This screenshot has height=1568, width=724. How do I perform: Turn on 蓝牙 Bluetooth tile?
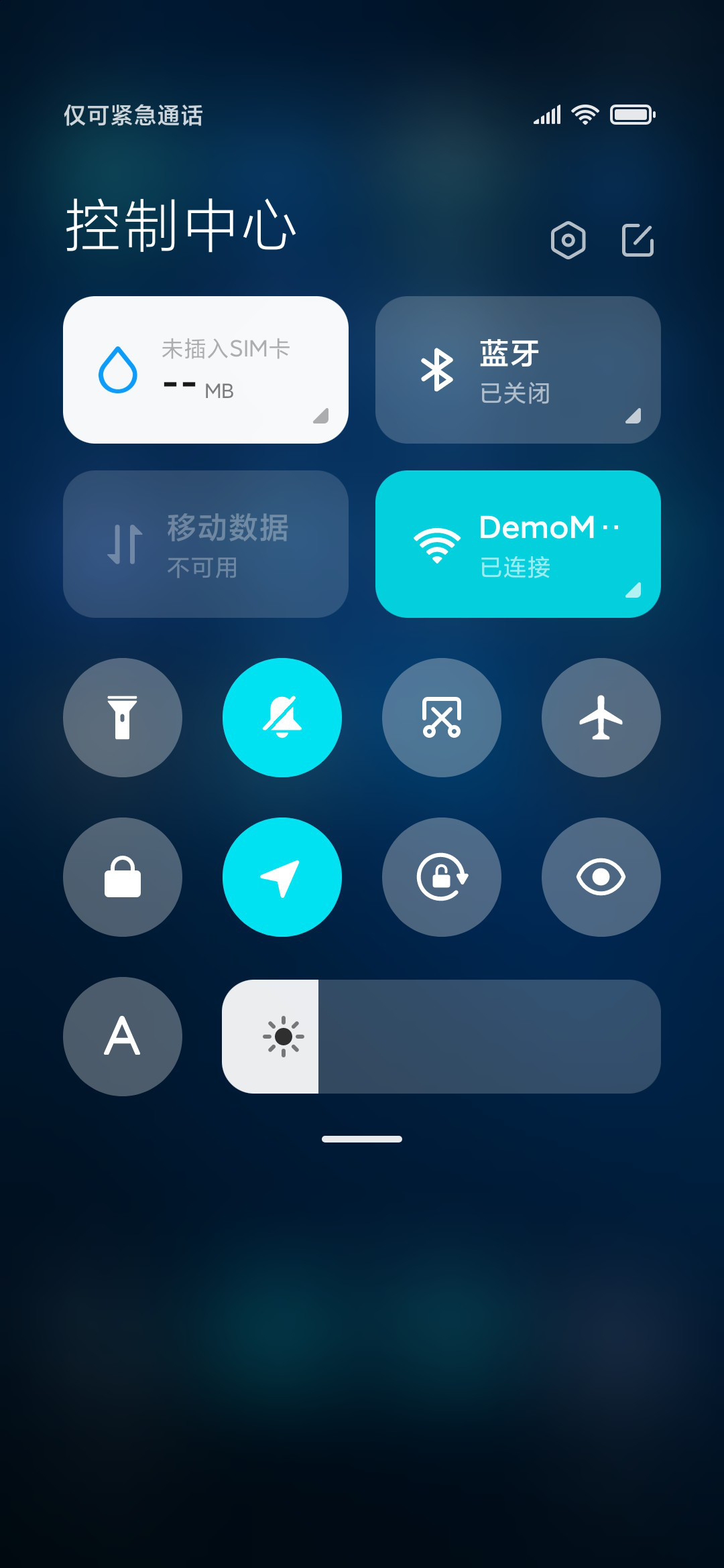tap(518, 370)
